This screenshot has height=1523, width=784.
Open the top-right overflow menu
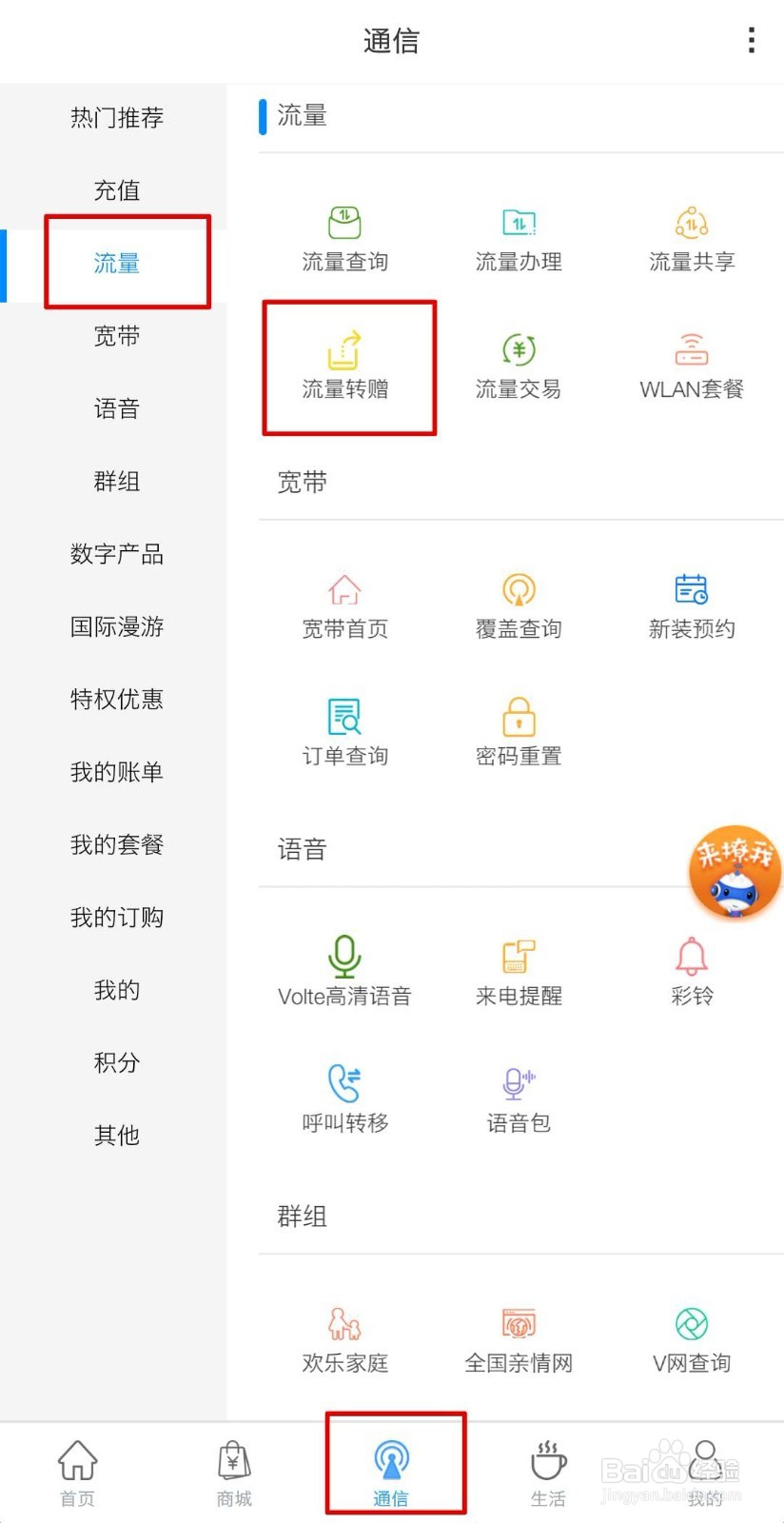(751, 40)
